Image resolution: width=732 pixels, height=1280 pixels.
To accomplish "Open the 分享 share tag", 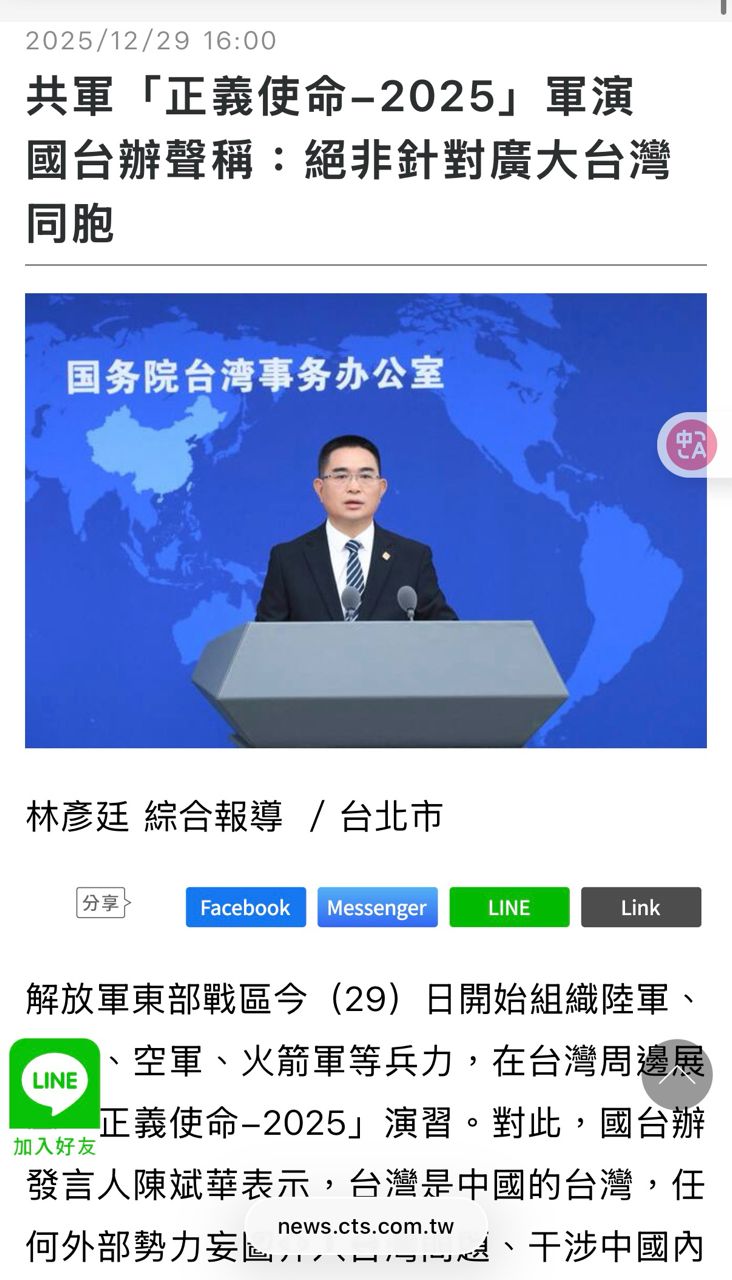I will (x=102, y=903).
